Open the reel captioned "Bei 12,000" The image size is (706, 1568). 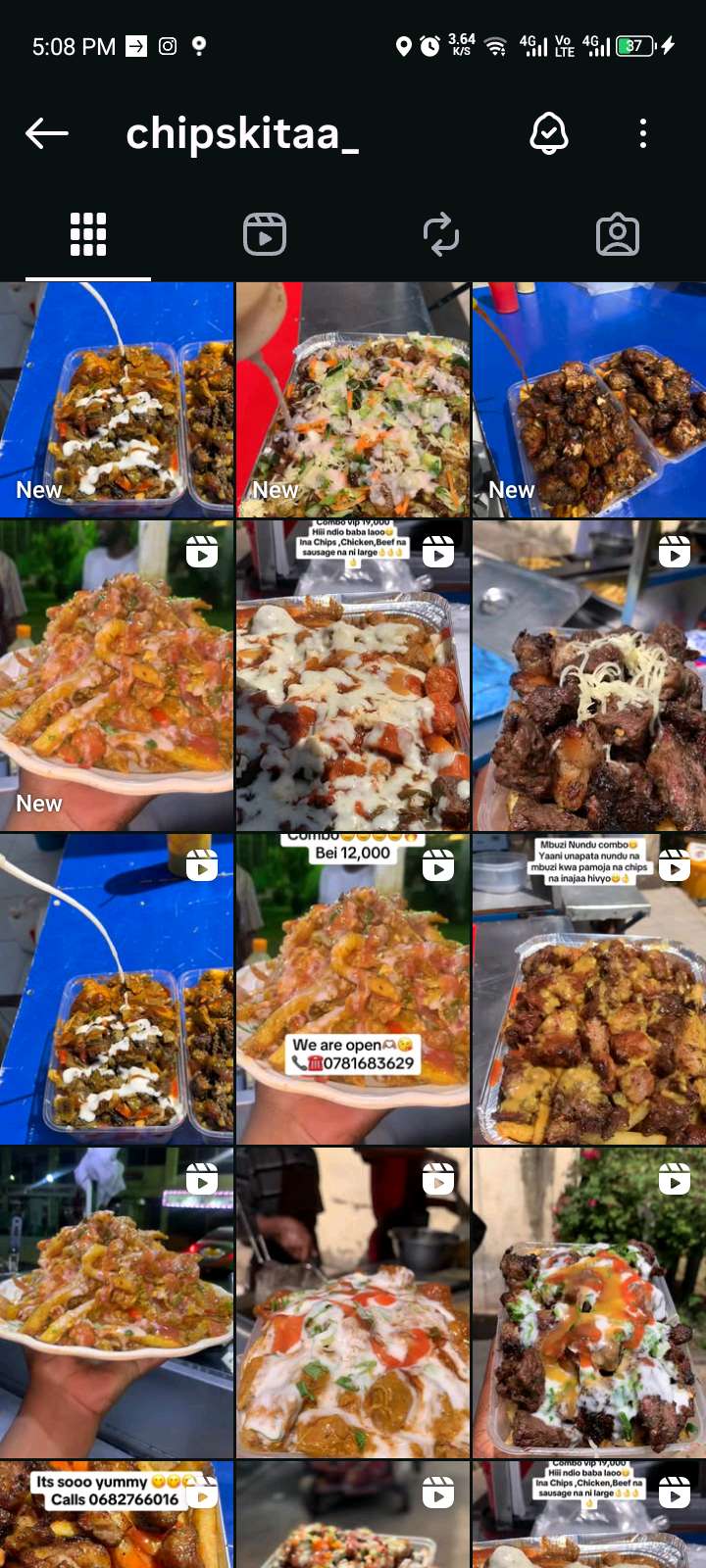(353, 990)
